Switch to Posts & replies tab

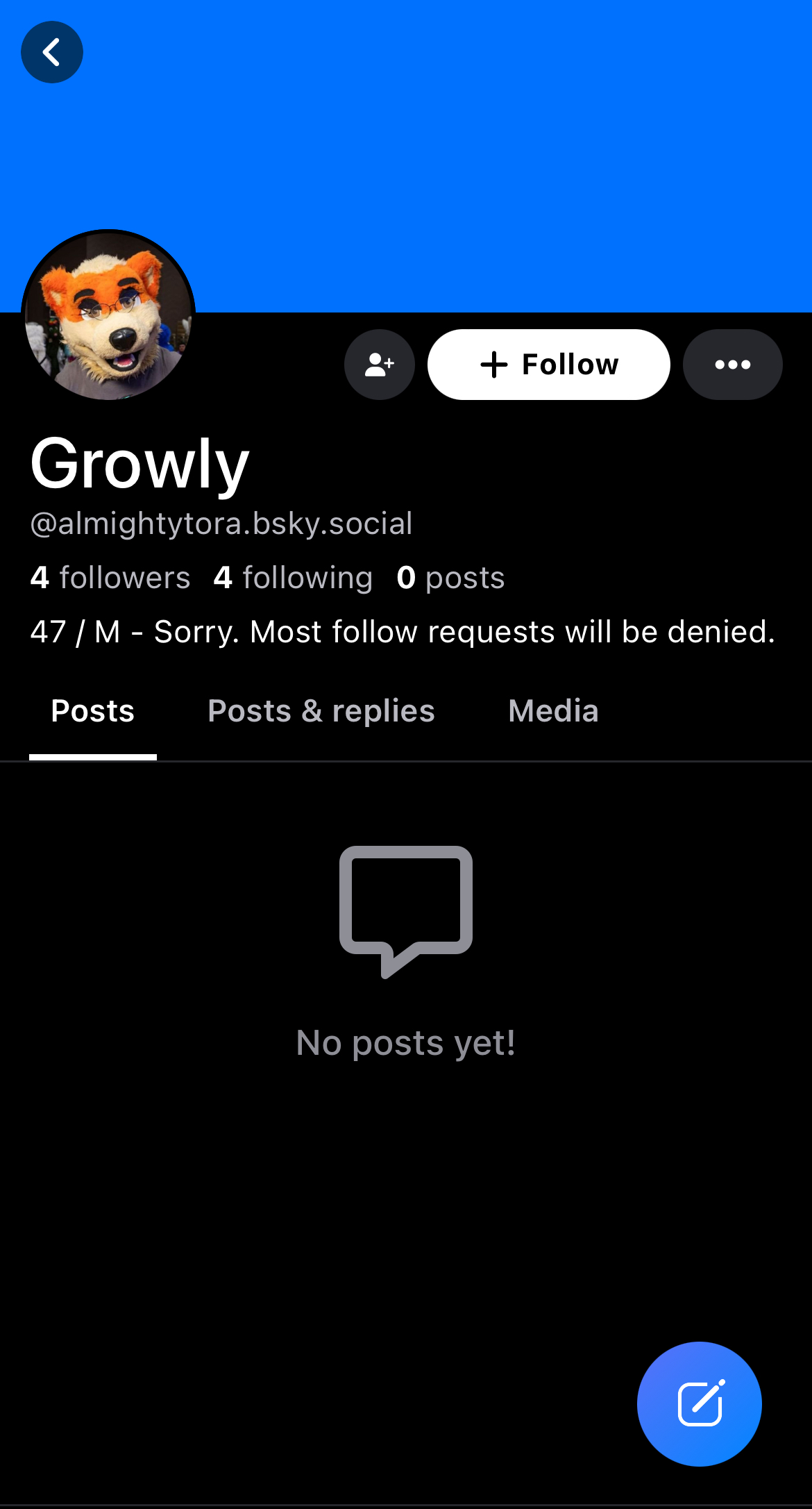tap(321, 711)
